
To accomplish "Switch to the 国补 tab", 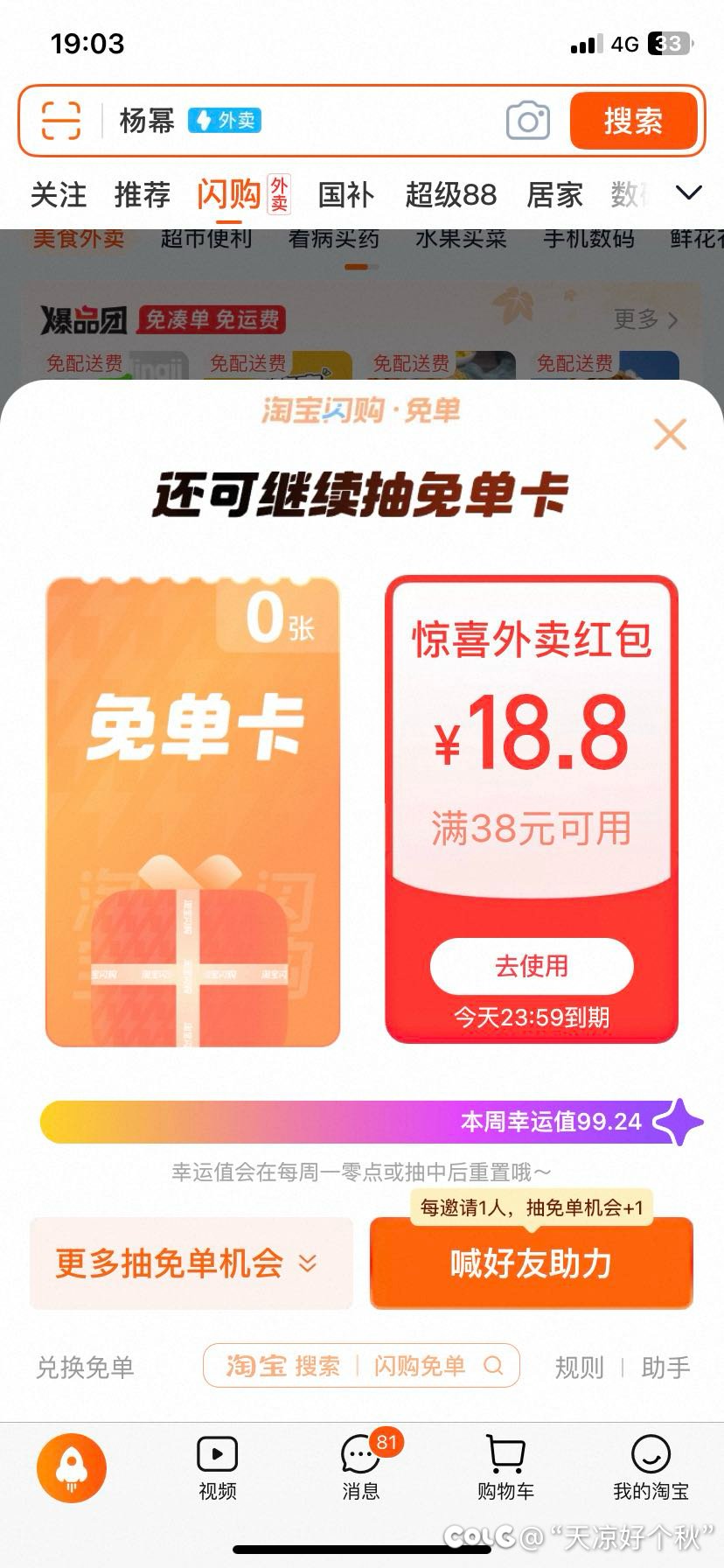I will (x=346, y=194).
